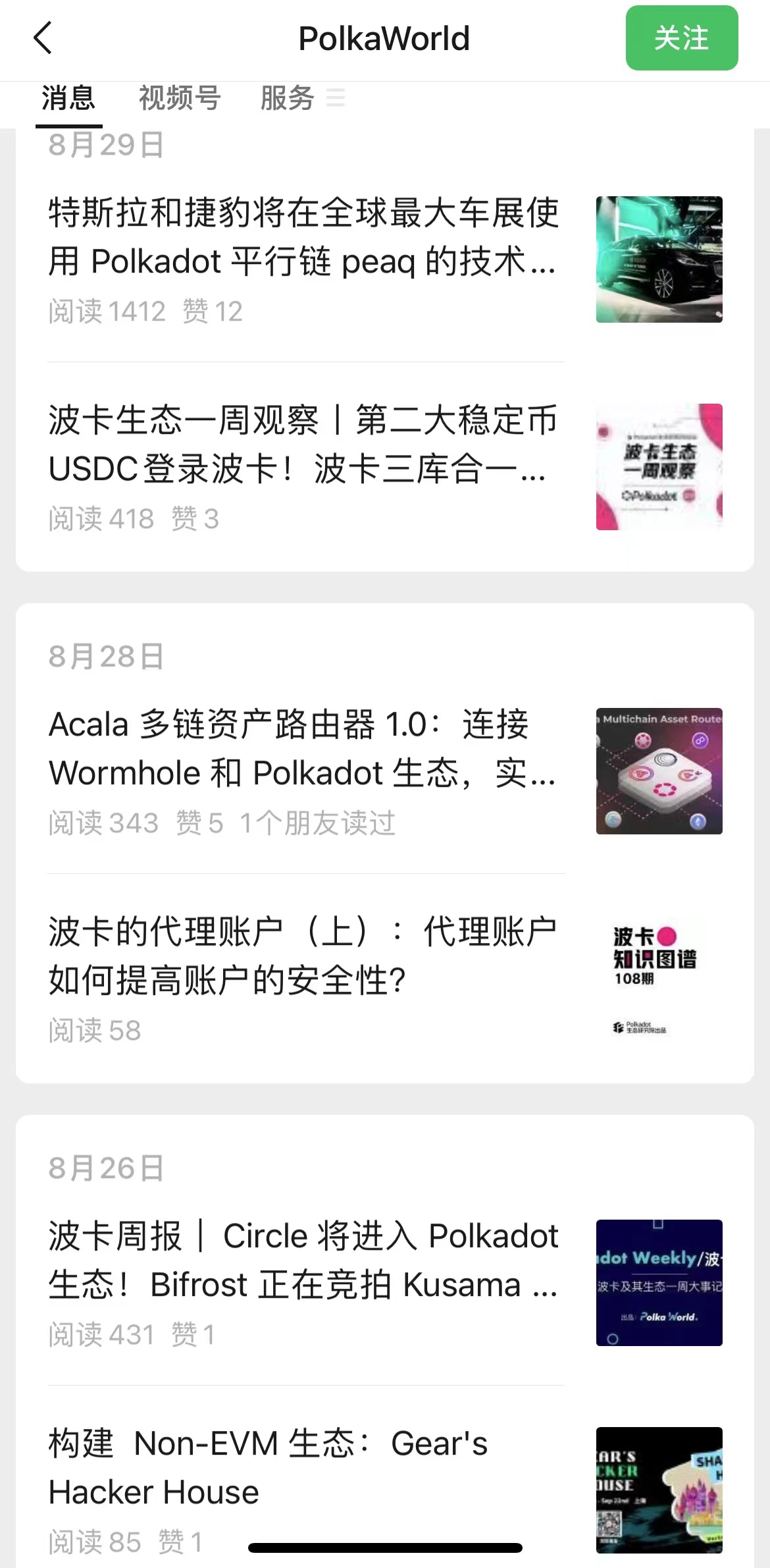The height and width of the screenshot is (1568, 770).
Task: Open the Tesla and Jaguar peaq article
Action: point(303,237)
